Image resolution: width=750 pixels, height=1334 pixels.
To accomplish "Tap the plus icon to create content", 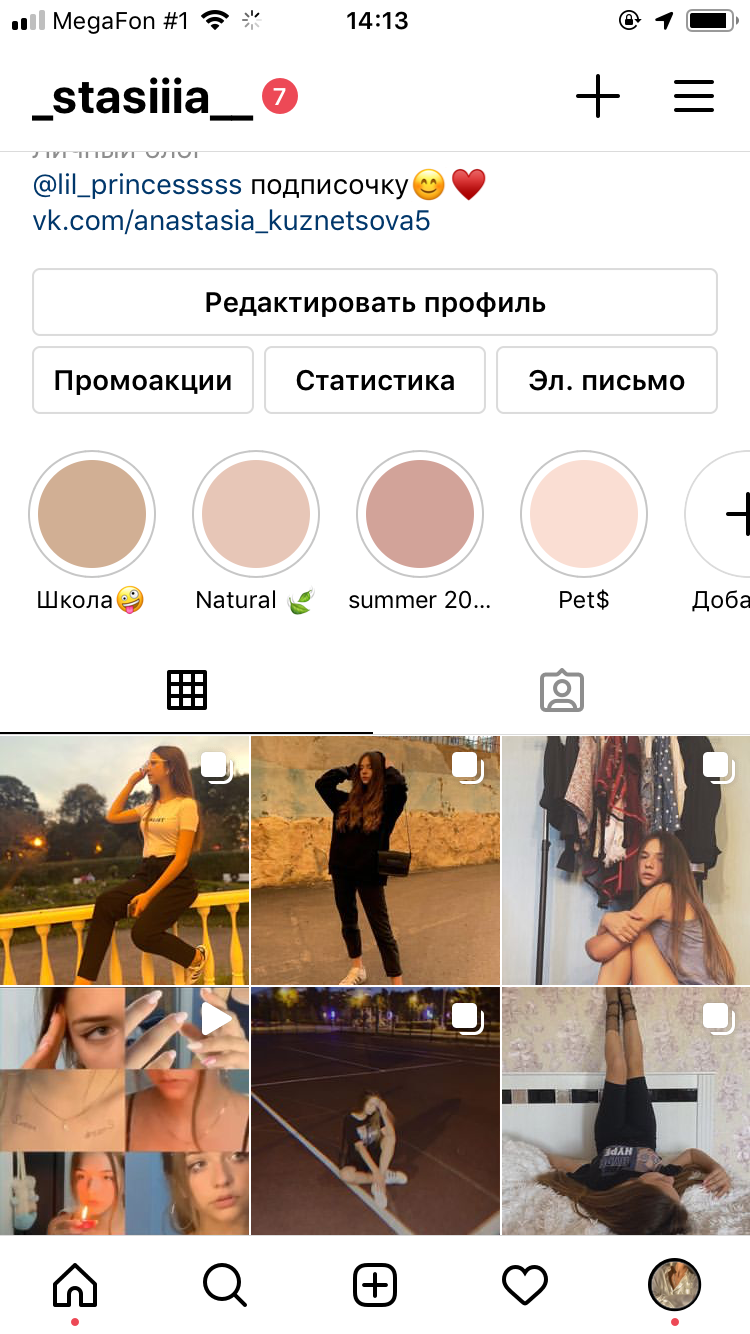I will tap(598, 97).
